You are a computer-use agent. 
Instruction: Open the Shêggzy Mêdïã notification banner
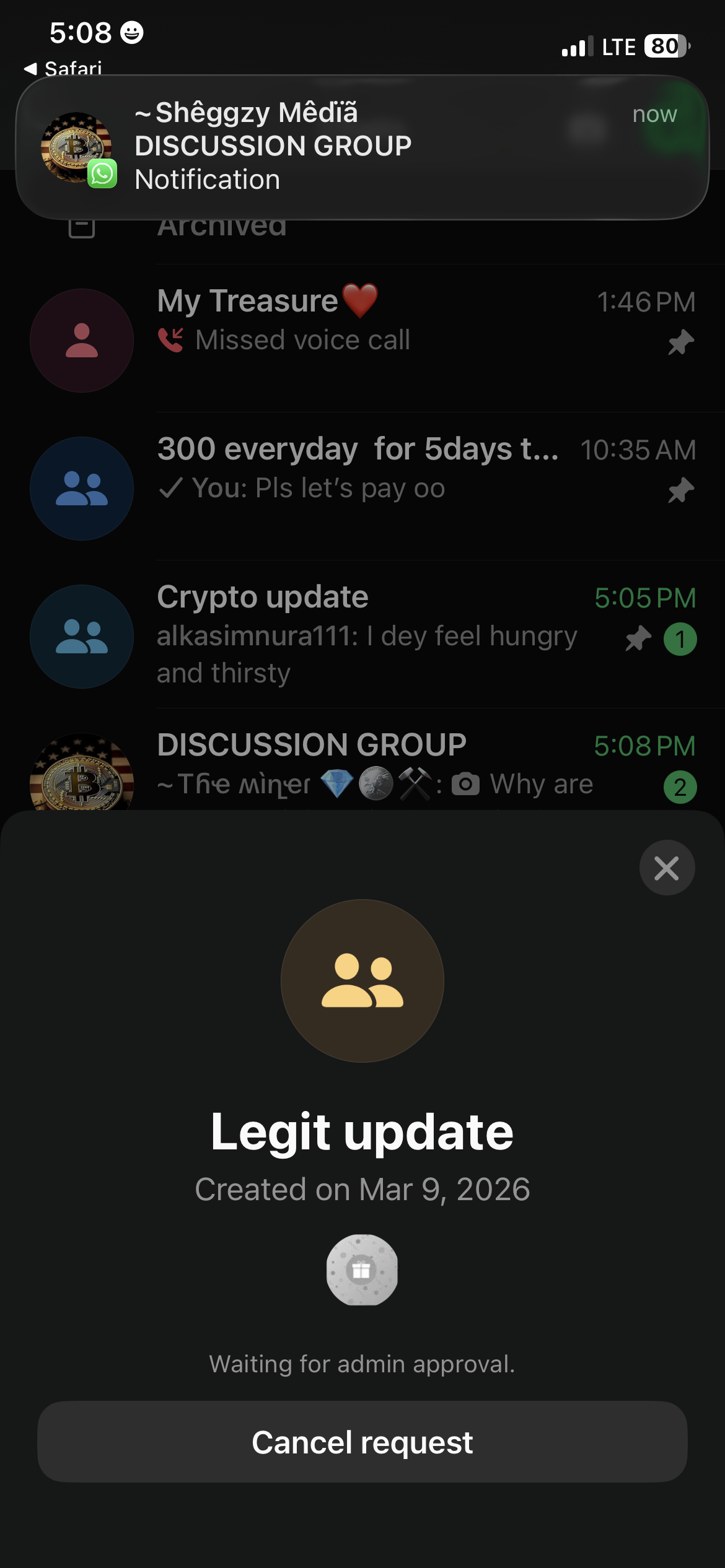(362, 147)
